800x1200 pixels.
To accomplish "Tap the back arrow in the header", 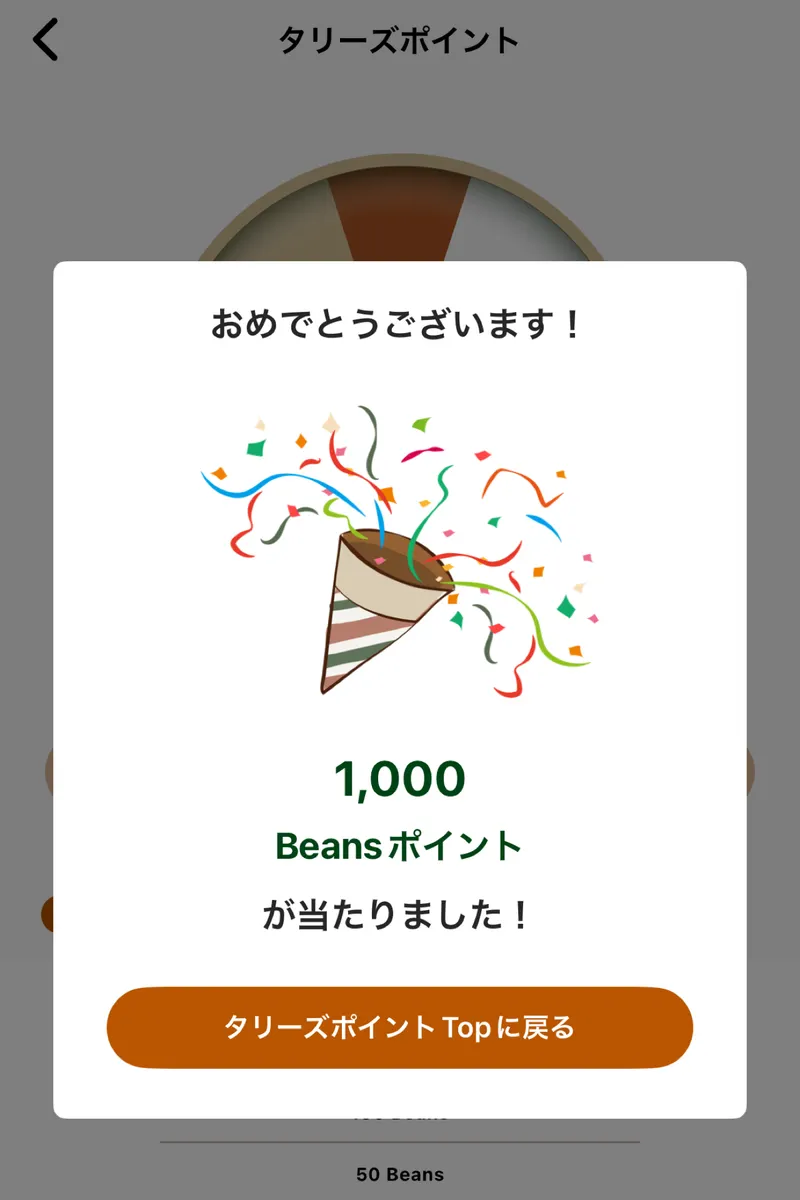I will coord(46,40).
